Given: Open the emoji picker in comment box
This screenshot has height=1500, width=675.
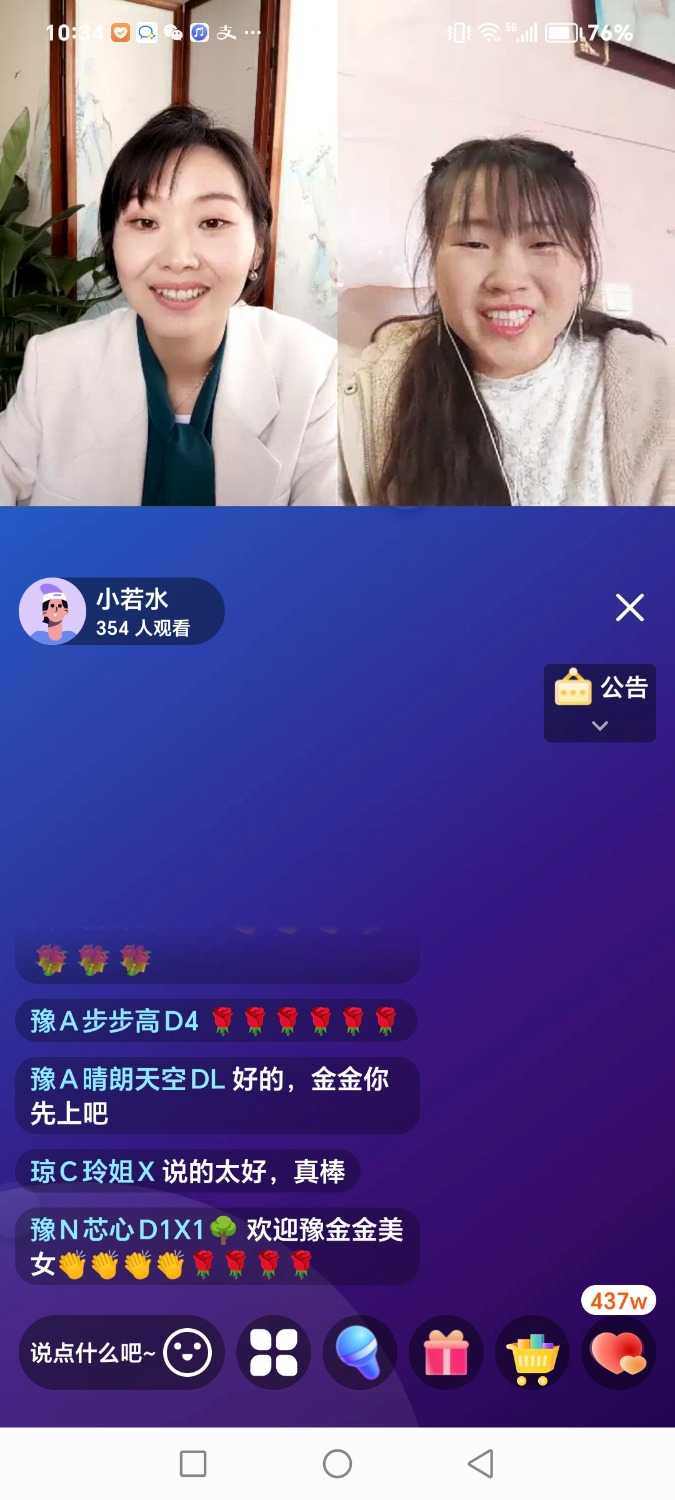Looking at the screenshot, I should click(x=188, y=1353).
